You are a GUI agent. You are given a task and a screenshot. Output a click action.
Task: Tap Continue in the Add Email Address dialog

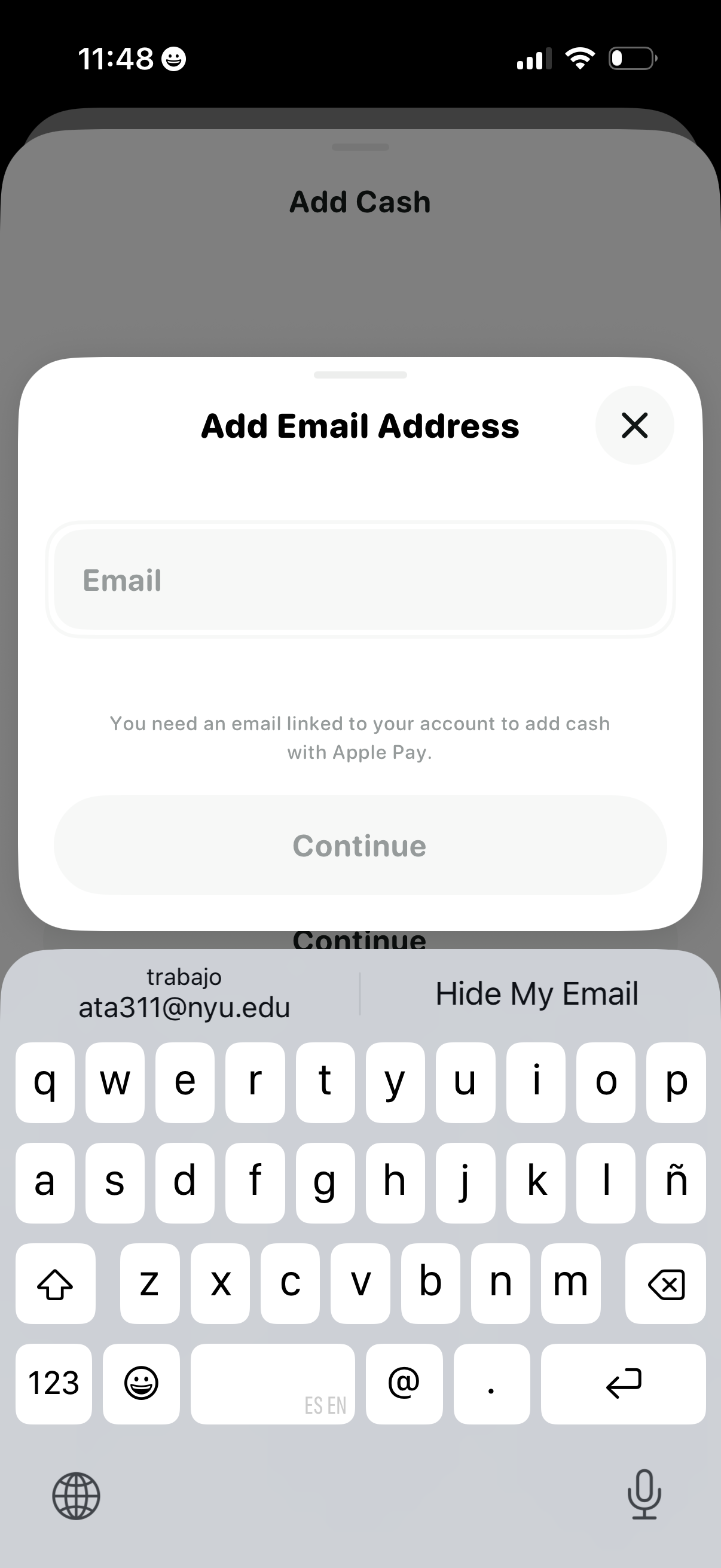[360, 845]
